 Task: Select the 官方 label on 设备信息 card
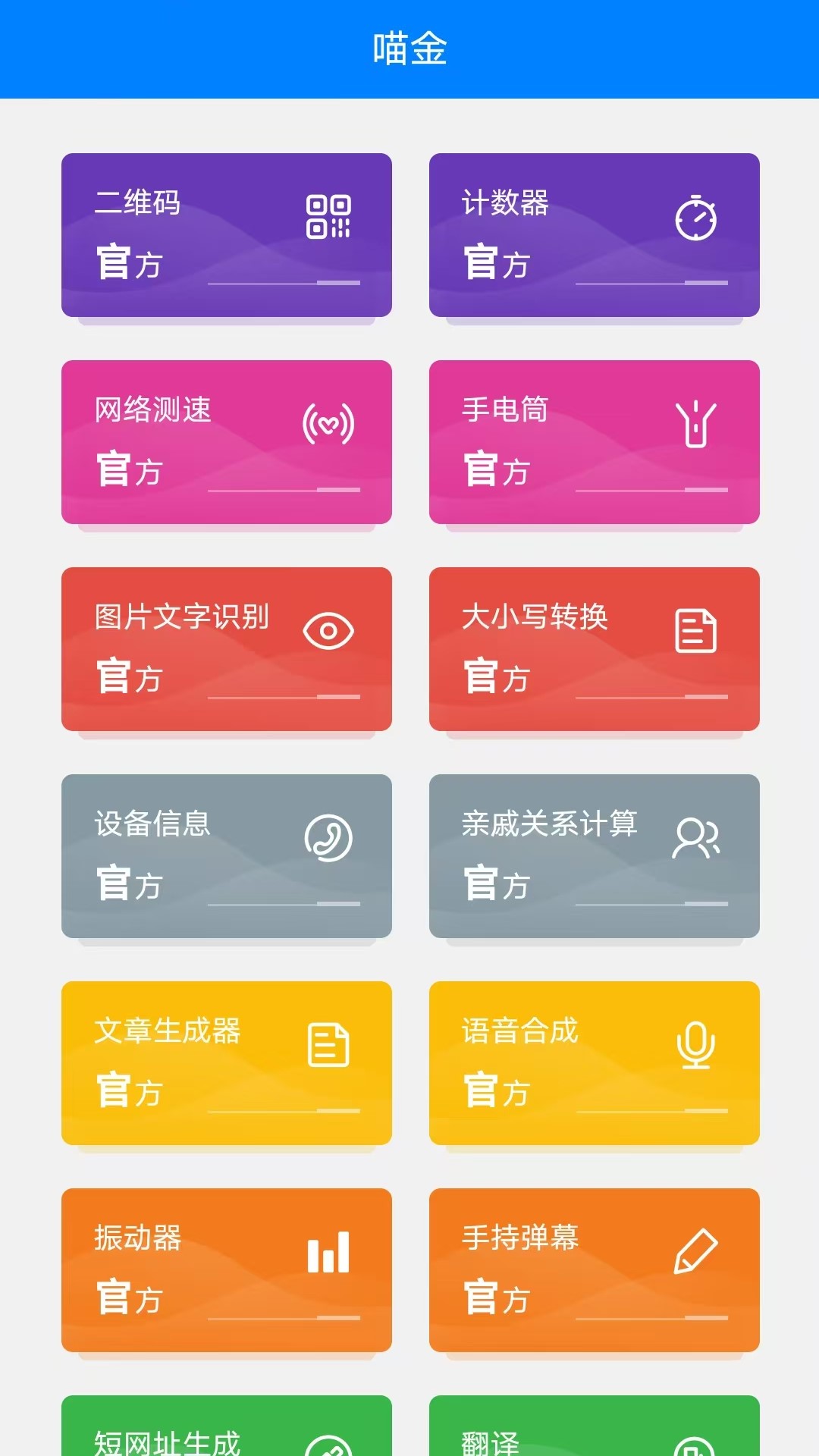129,883
